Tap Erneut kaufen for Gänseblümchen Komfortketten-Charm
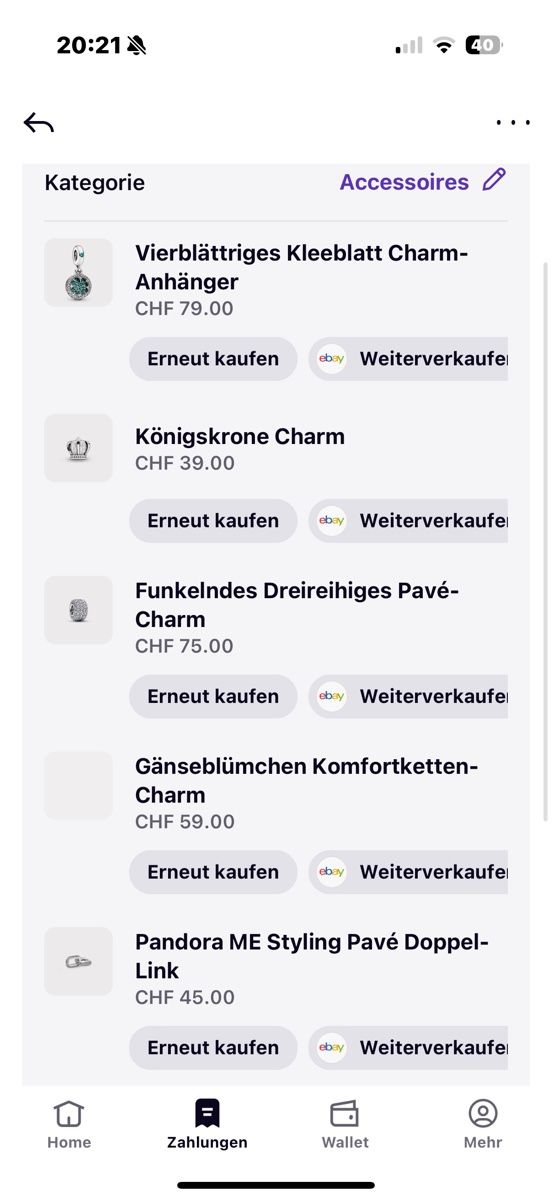 213,872
